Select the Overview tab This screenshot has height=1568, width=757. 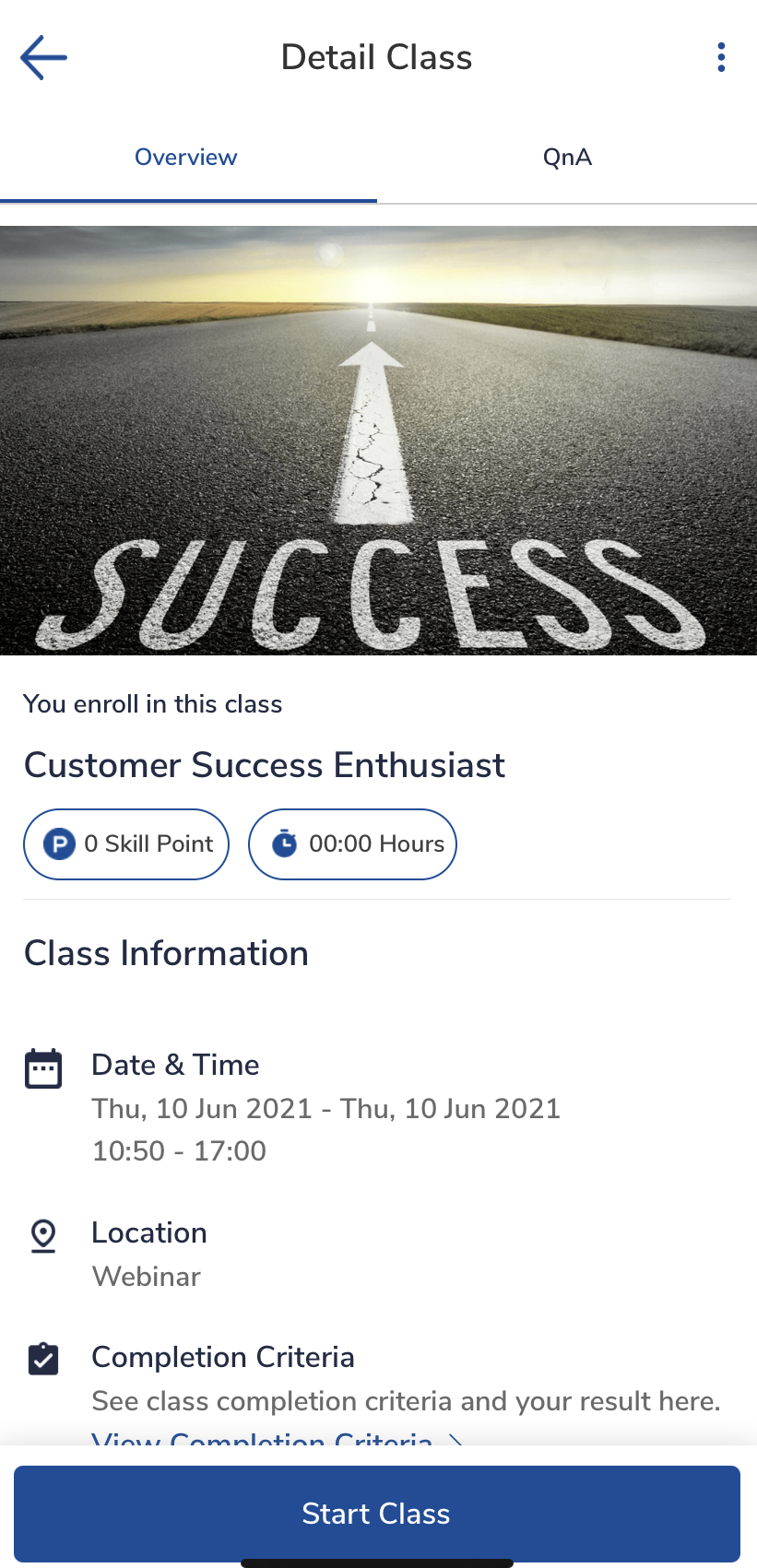(186, 158)
